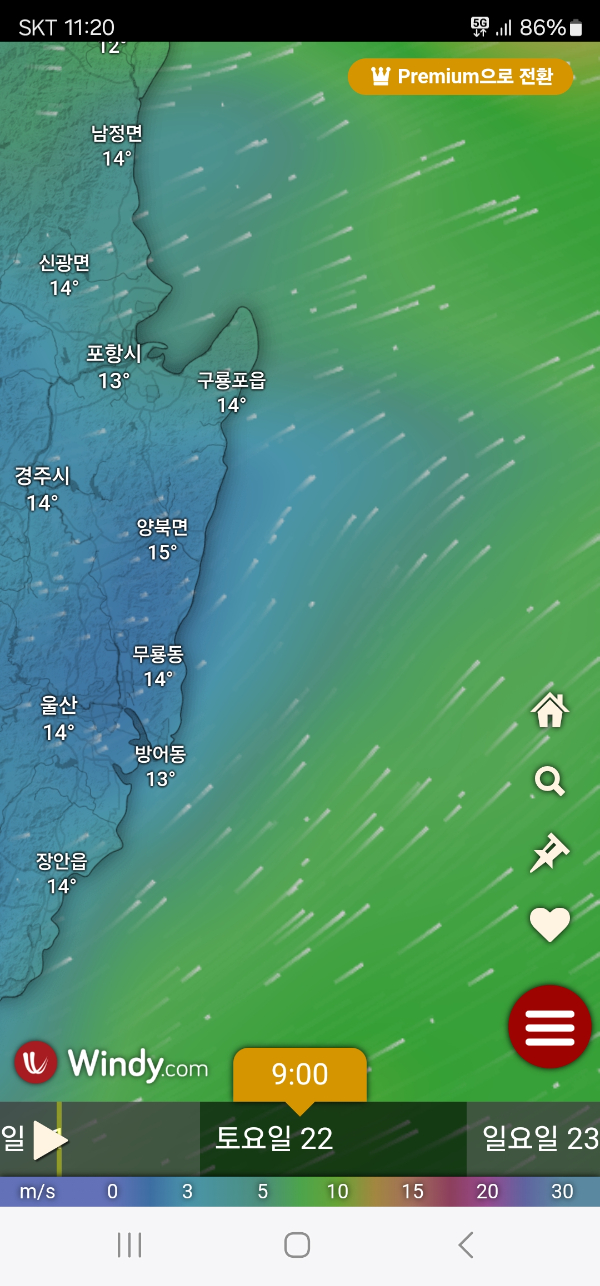Jump to 일요일 23 on the timeline
Viewport: 600px width, 1286px height.
click(x=540, y=1138)
